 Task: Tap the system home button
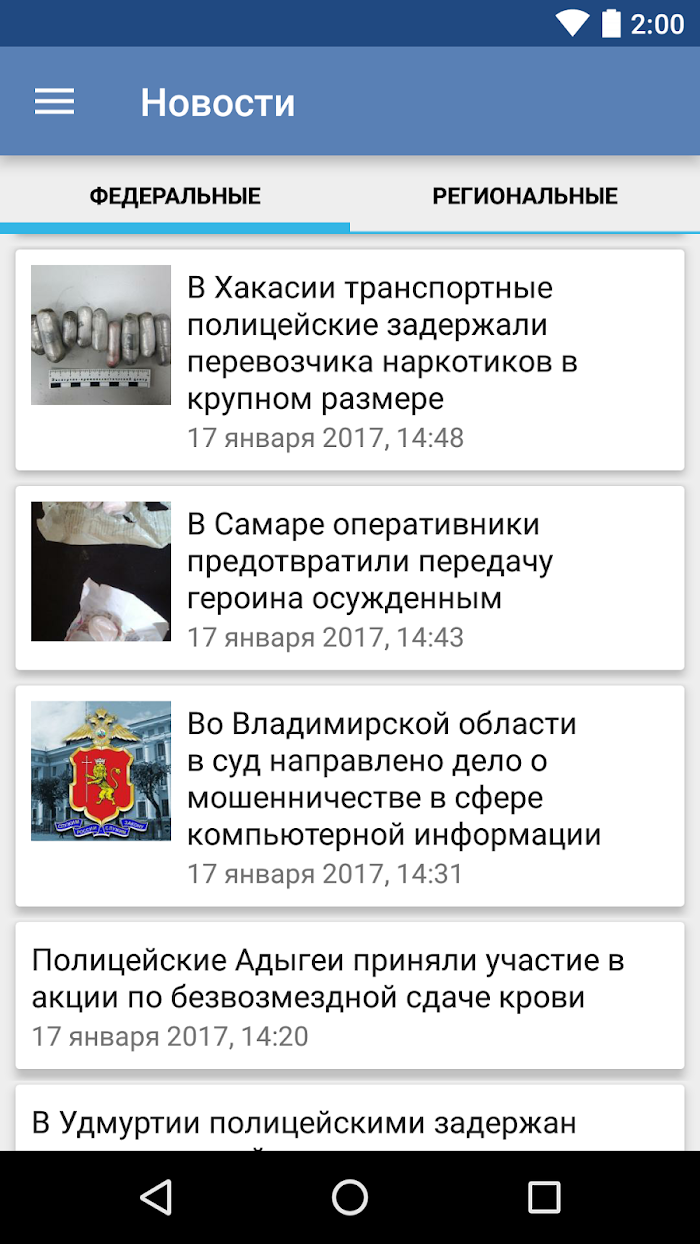click(350, 1197)
